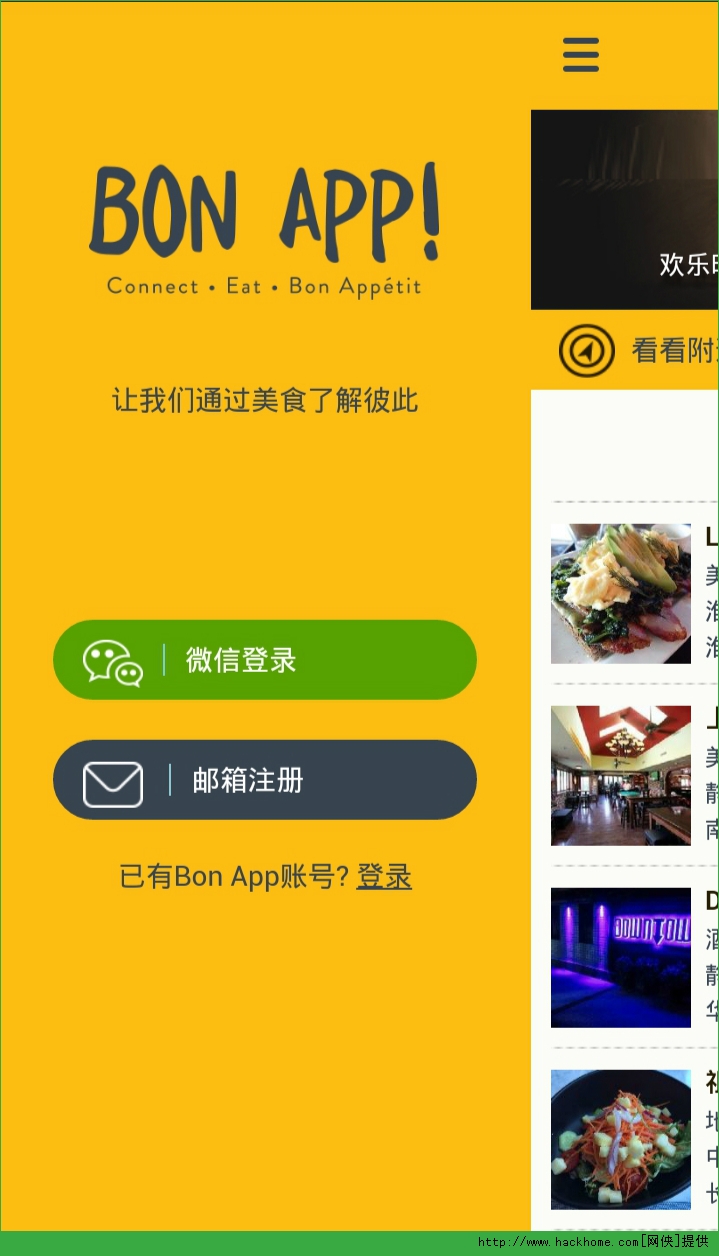Tap the nearby location compass icon
The width and height of the screenshot is (719, 1256).
click(587, 351)
